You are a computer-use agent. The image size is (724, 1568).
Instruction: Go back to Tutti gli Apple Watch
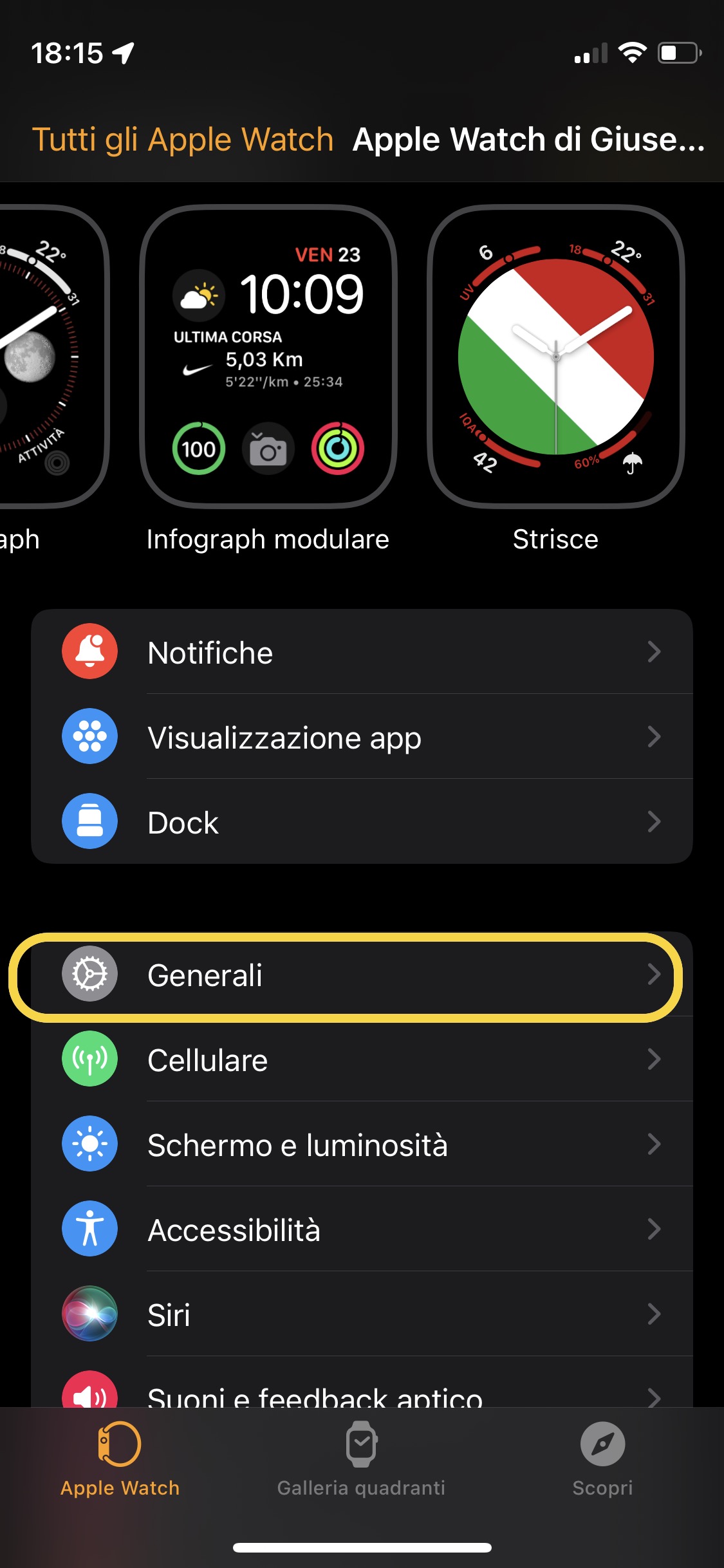(183, 140)
